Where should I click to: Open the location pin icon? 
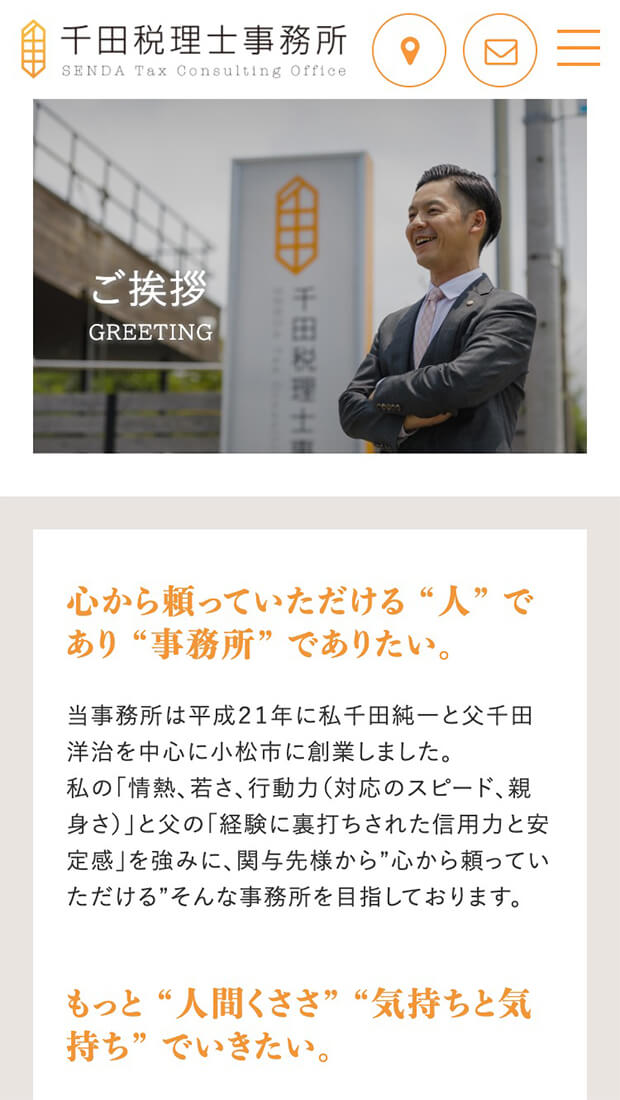409,50
